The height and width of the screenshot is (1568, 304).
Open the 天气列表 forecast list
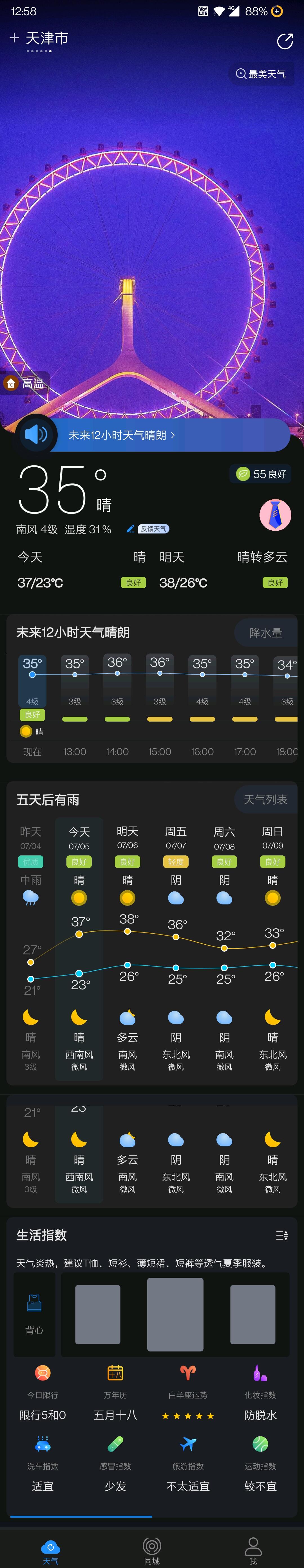click(x=266, y=800)
